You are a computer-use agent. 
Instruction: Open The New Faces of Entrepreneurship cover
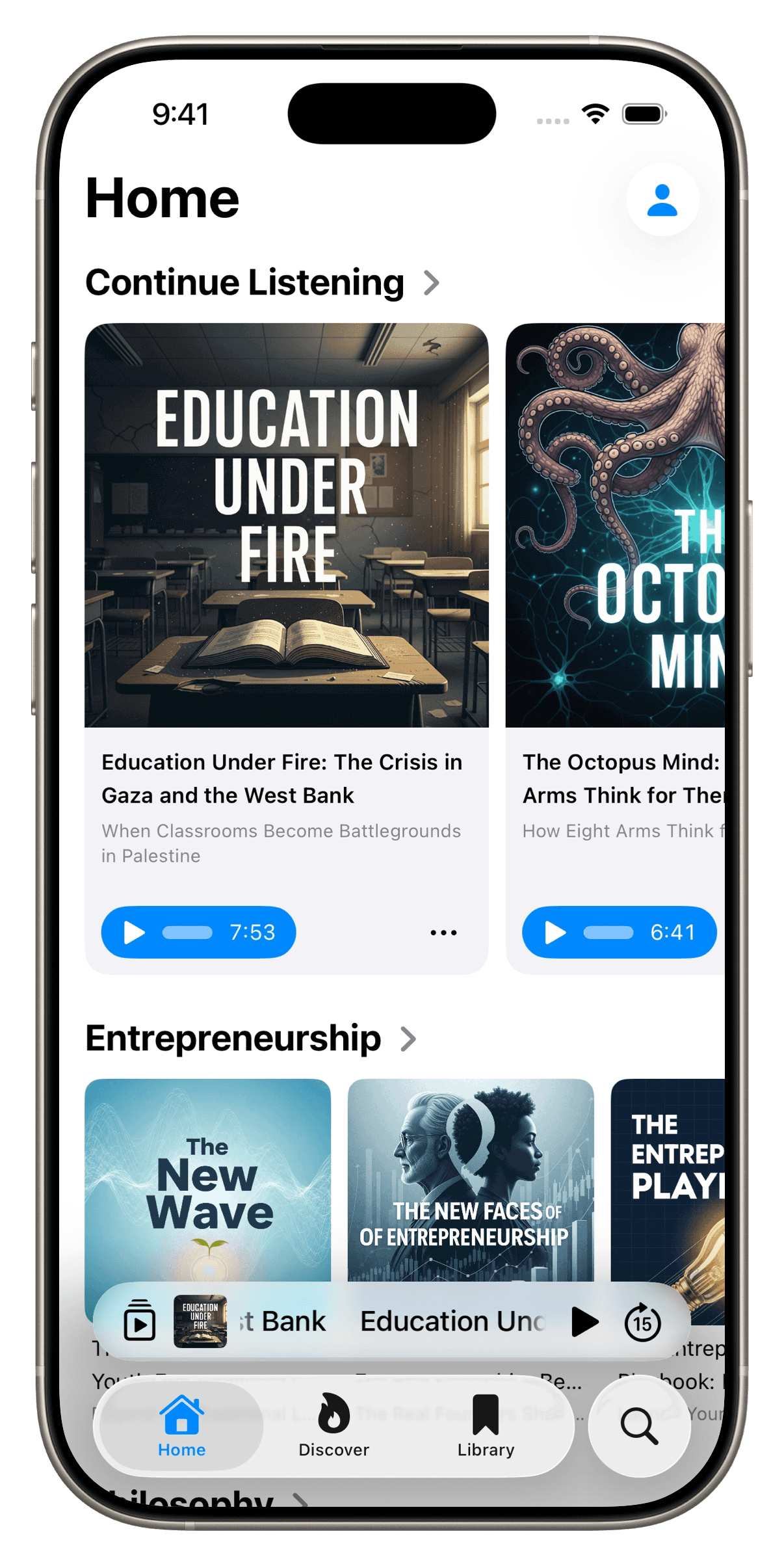click(470, 1178)
